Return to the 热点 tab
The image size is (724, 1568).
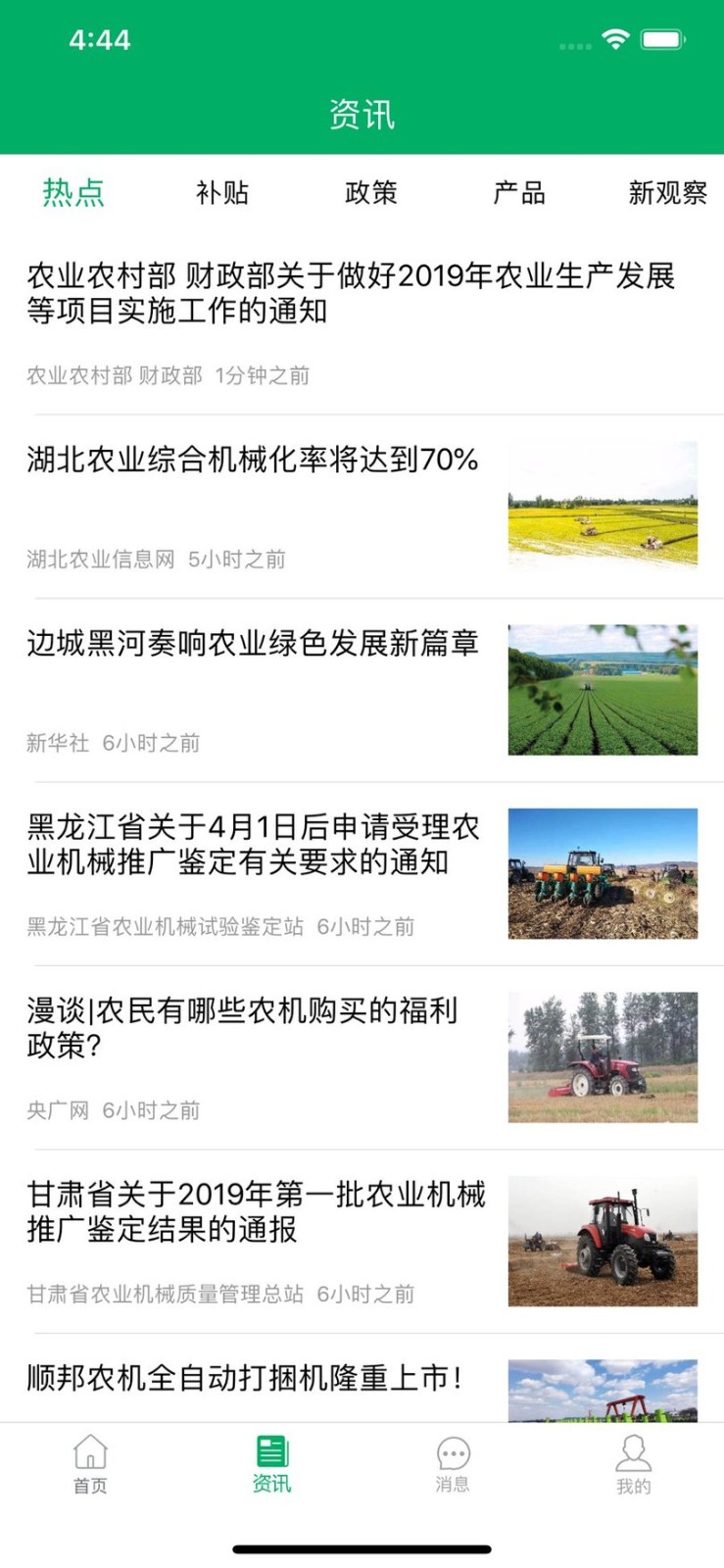click(72, 194)
